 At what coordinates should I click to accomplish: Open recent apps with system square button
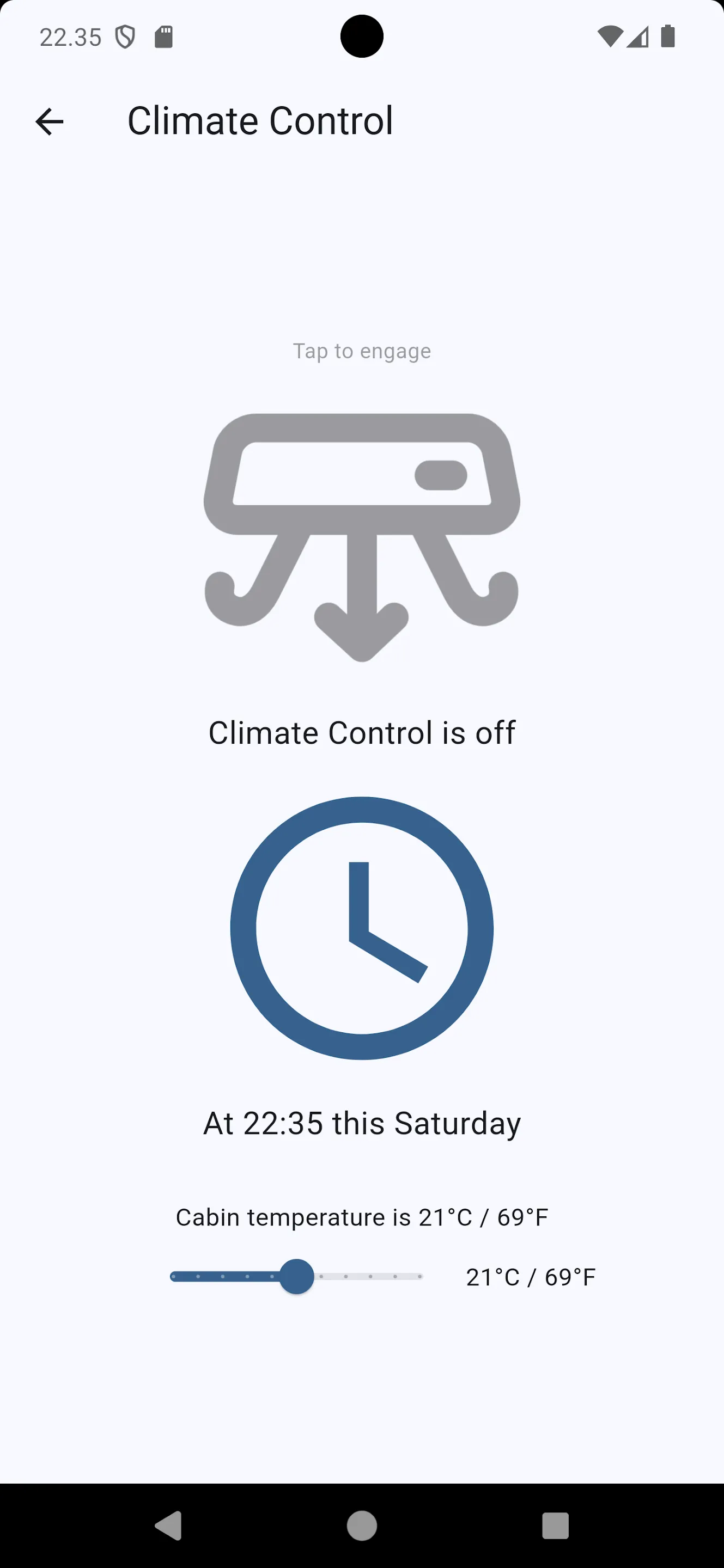pos(555,1526)
